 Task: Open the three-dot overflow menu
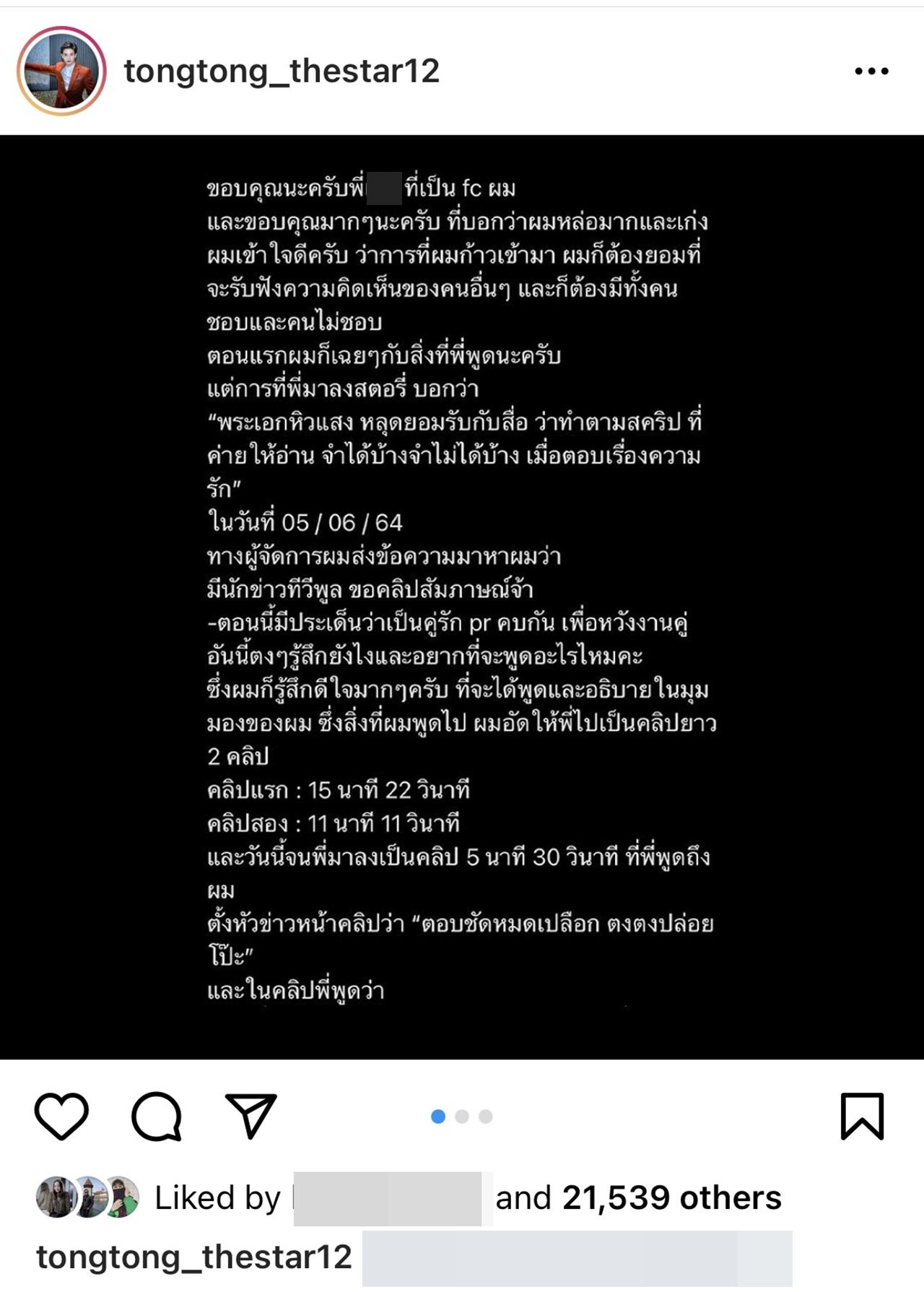click(871, 71)
